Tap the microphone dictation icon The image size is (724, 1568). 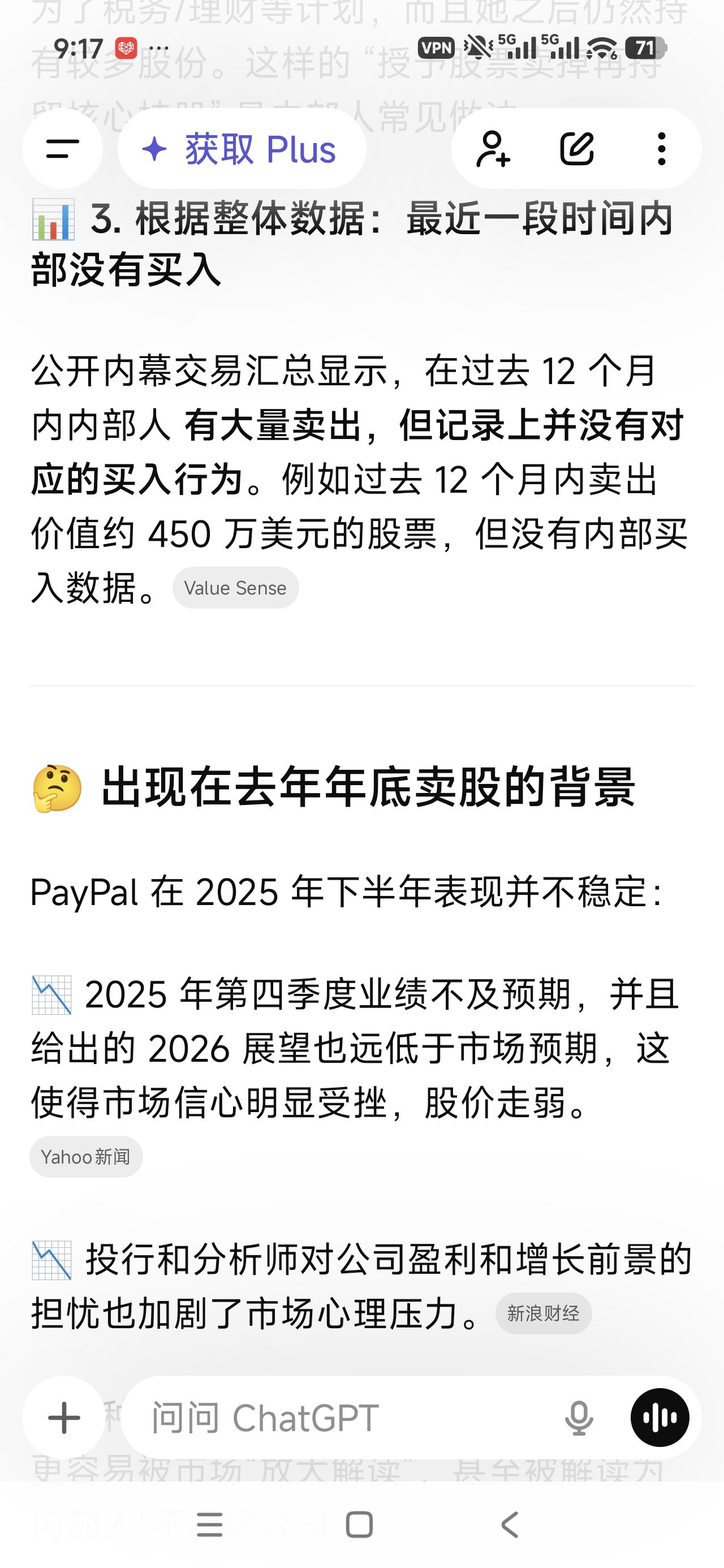point(579,1418)
